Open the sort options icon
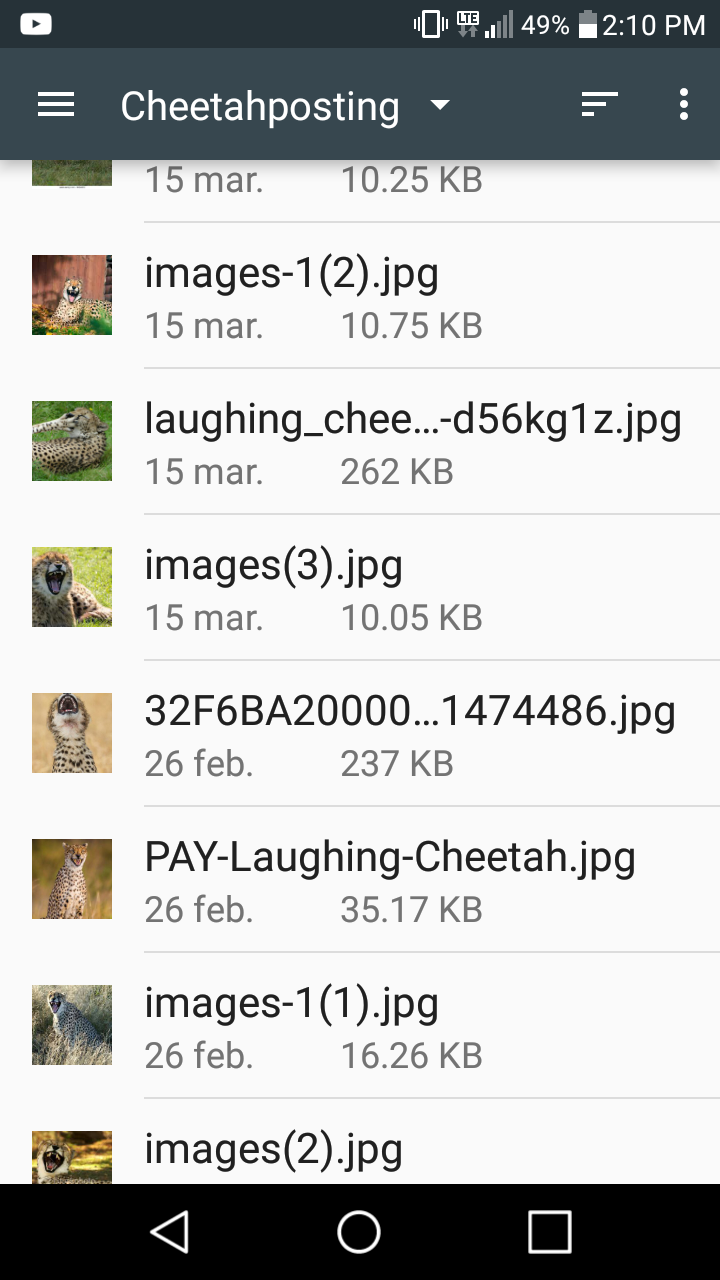Screen dimensions: 720x1280 [x=599, y=105]
